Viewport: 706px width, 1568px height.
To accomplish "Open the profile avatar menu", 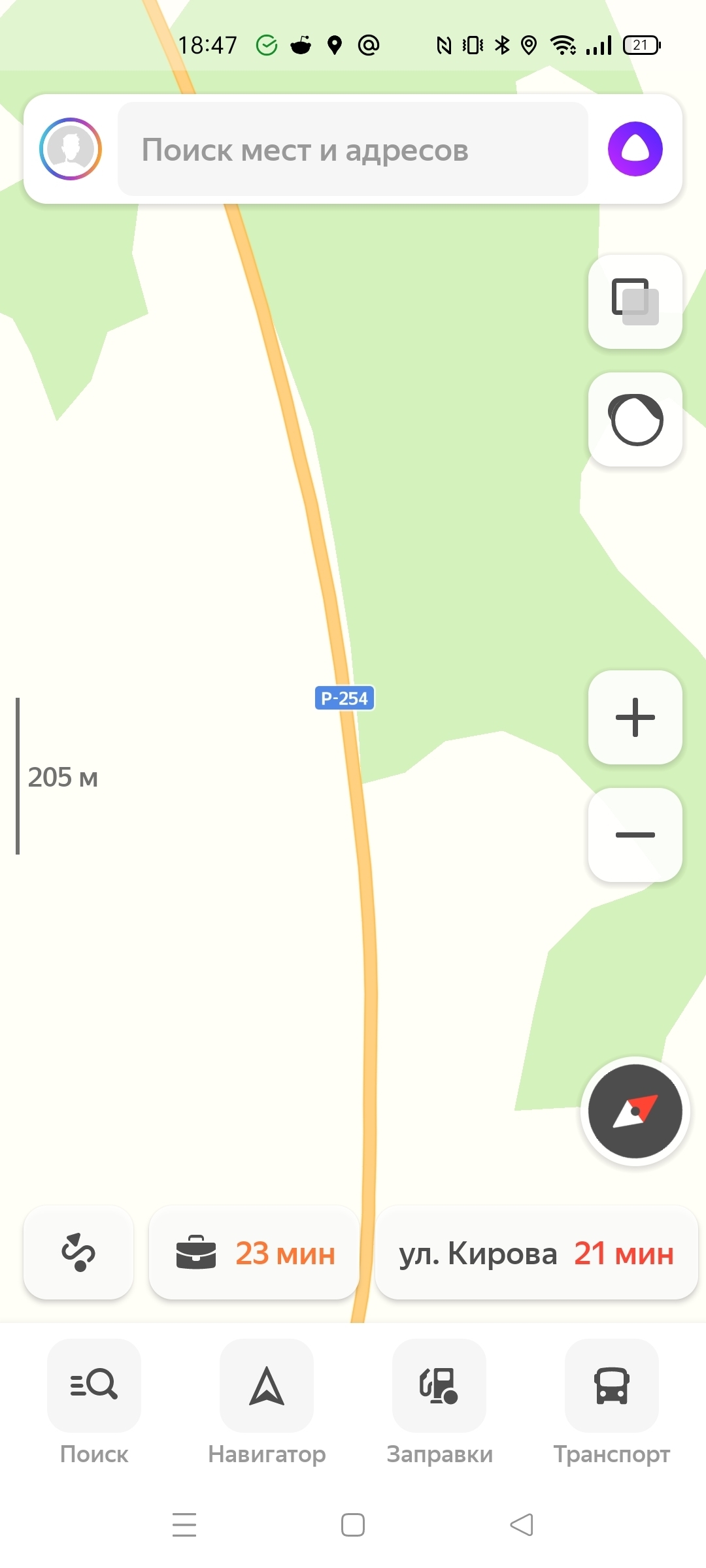I will 71,149.
